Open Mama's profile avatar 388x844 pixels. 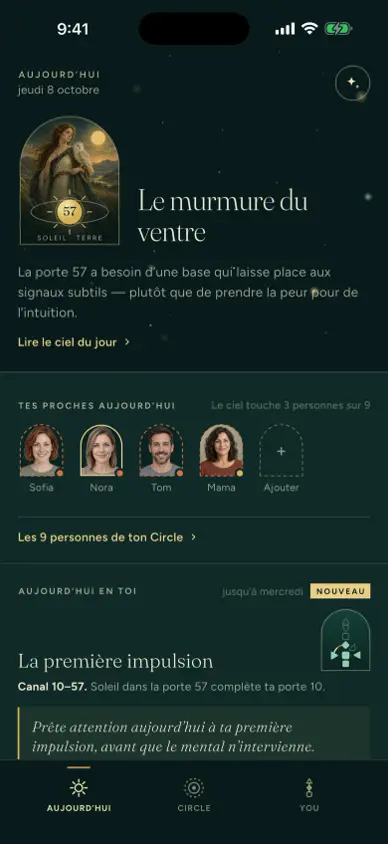point(221,451)
